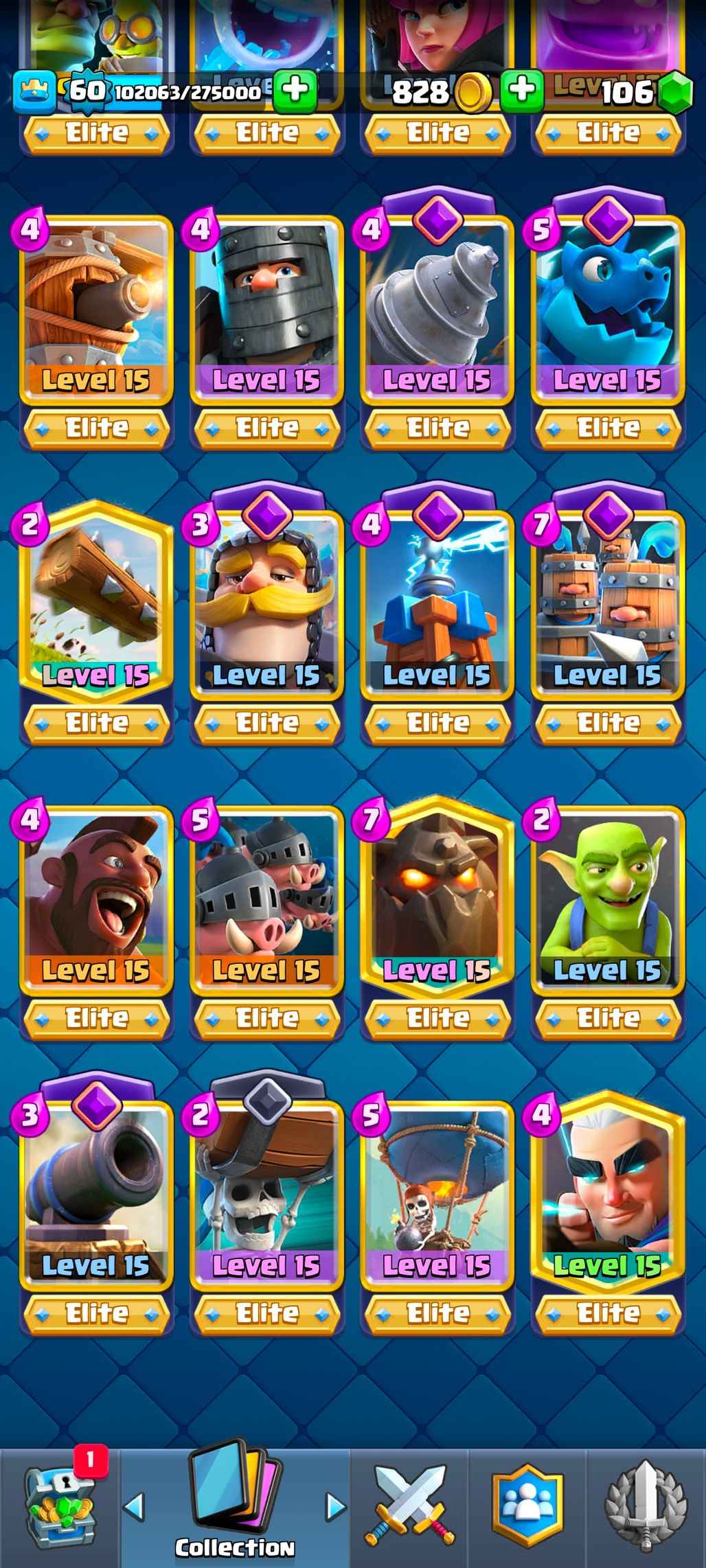Open the Shop tab with the chest
The width and height of the screenshot is (706, 1568).
pos(60,1507)
